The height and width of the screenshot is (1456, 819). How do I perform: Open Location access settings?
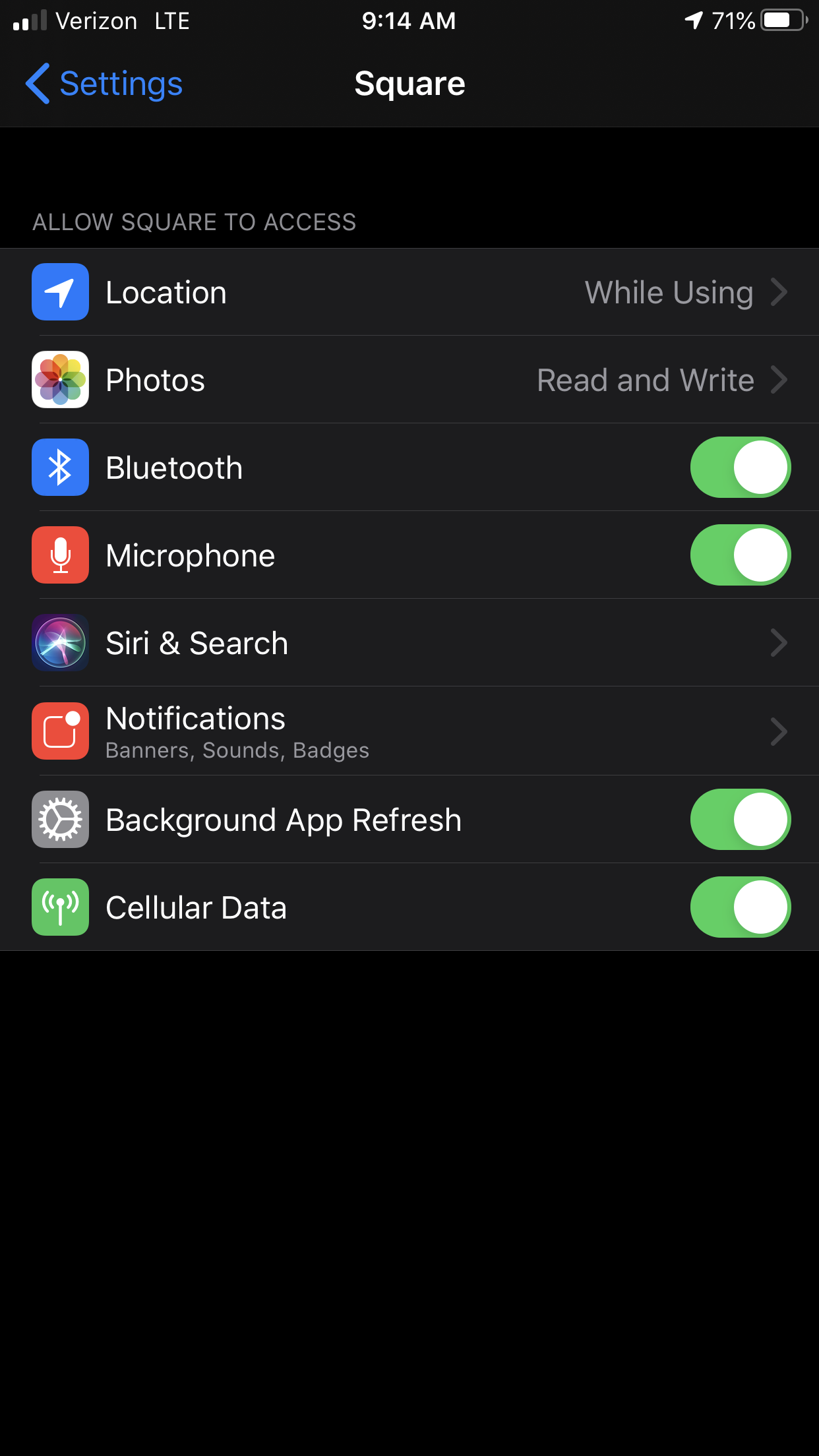(x=409, y=292)
